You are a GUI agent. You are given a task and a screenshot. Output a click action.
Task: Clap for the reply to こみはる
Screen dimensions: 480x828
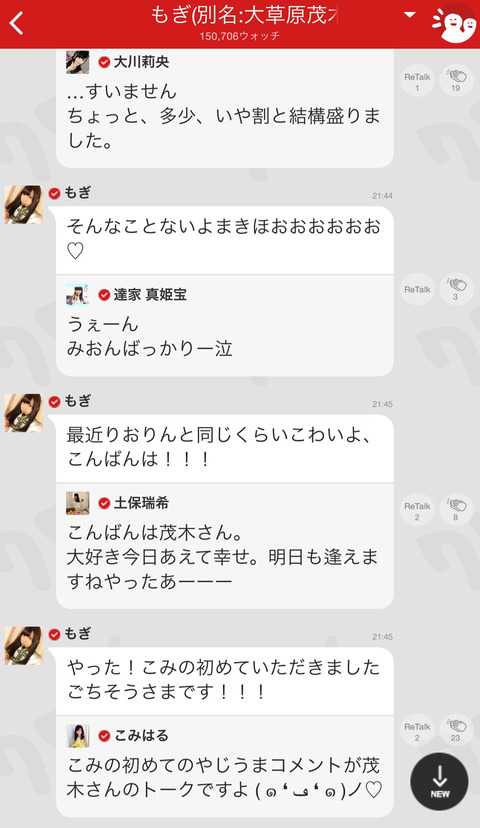pyautogui.click(x=456, y=731)
